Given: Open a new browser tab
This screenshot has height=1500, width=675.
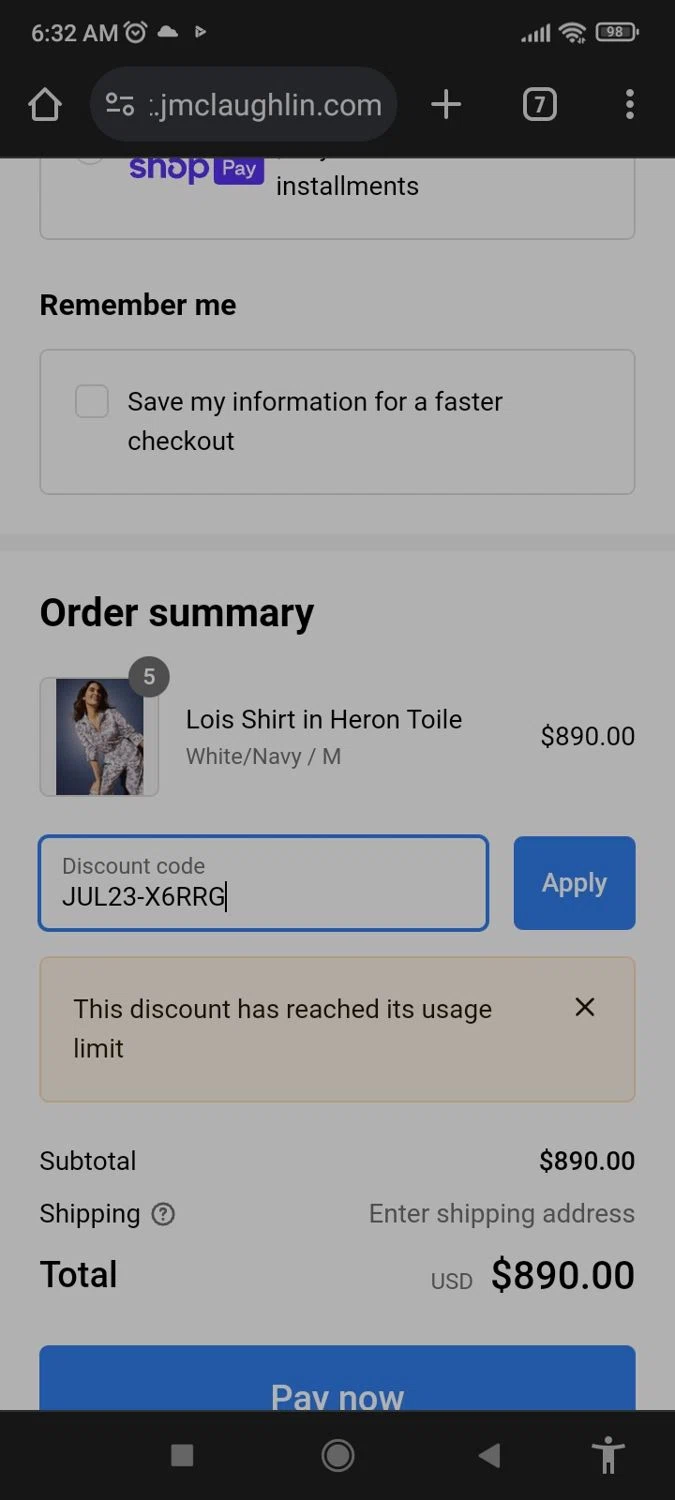Looking at the screenshot, I should pyautogui.click(x=446, y=105).
